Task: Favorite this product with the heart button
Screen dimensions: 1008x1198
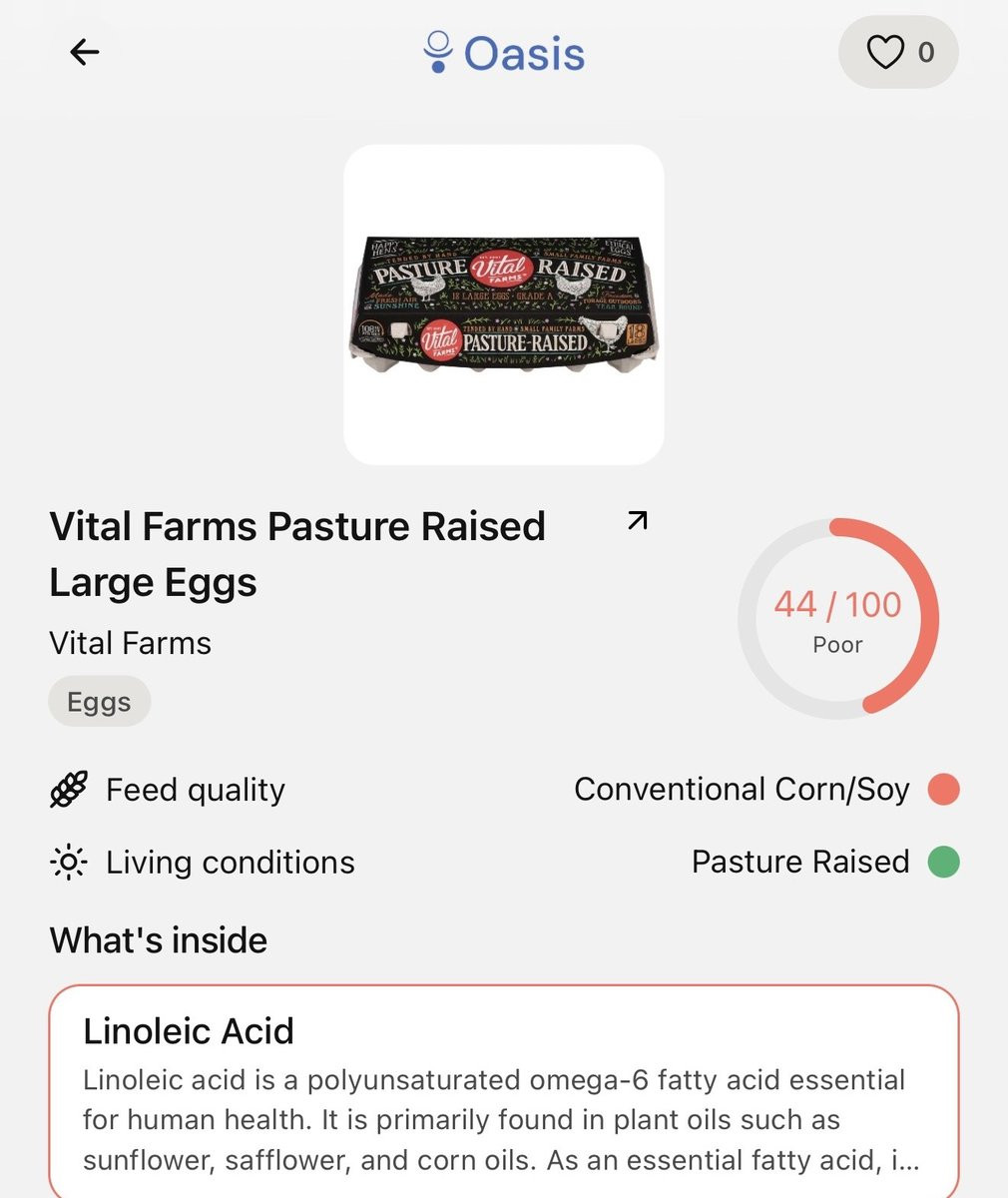Action: click(x=898, y=52)
